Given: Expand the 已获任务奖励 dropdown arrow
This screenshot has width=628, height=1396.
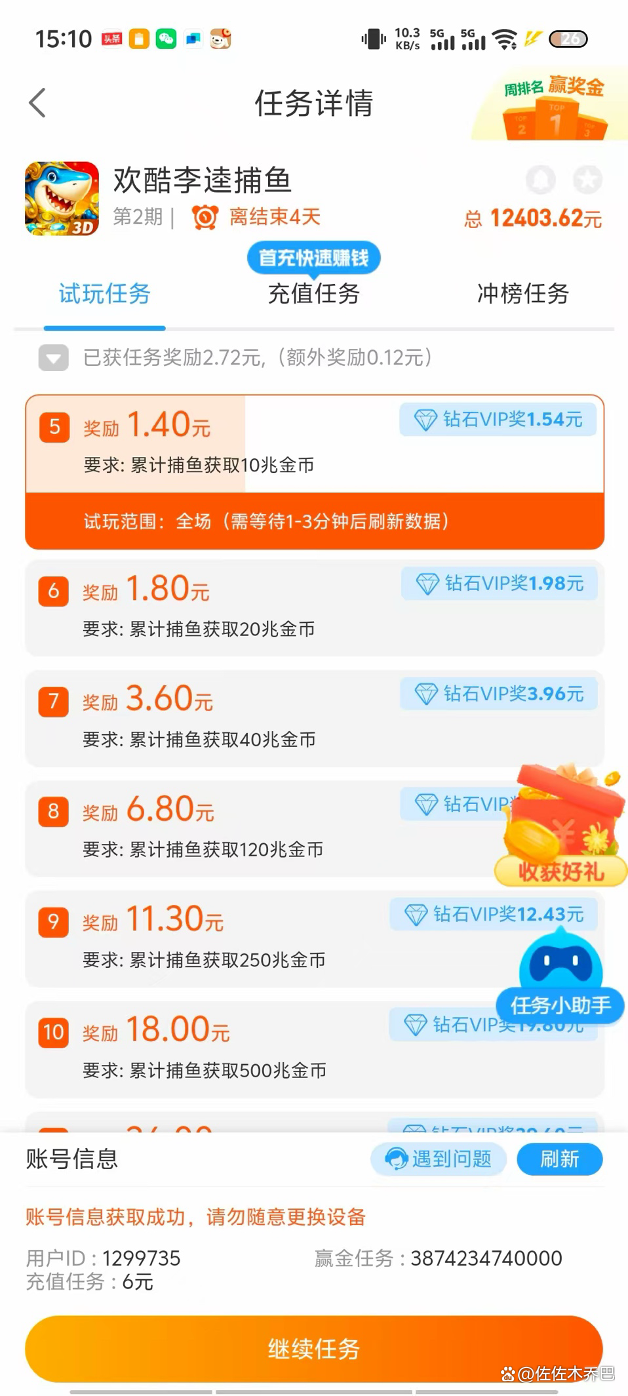Looking at the screenshot, I should 53,358.
